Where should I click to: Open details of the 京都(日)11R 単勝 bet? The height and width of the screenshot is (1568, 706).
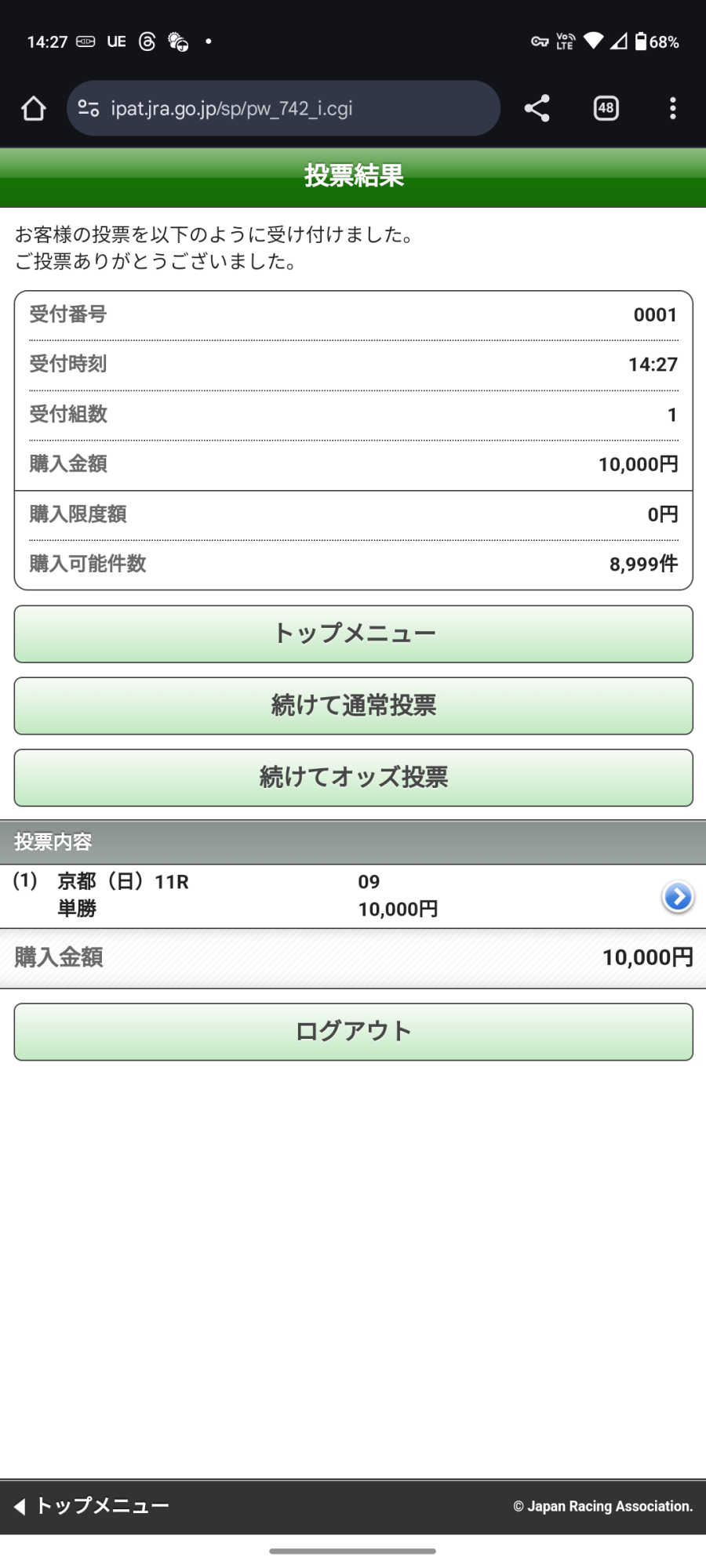tap(678, 897)
